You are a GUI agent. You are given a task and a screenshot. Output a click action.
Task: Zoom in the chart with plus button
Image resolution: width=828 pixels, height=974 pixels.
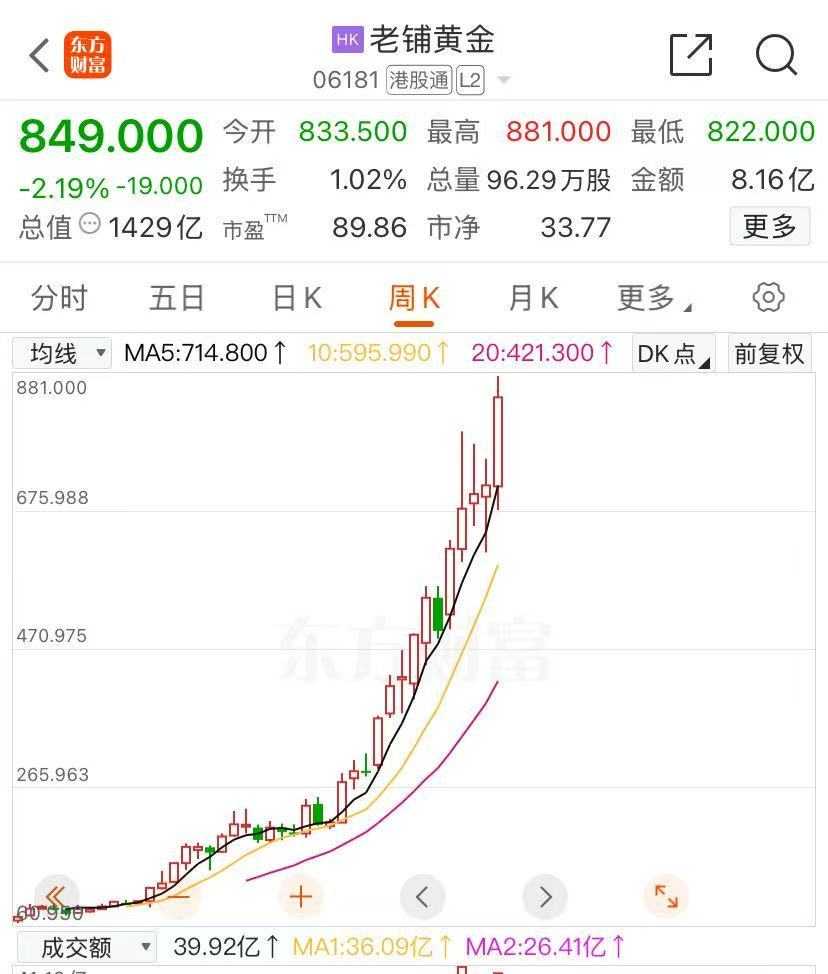(x=301, y=896)
